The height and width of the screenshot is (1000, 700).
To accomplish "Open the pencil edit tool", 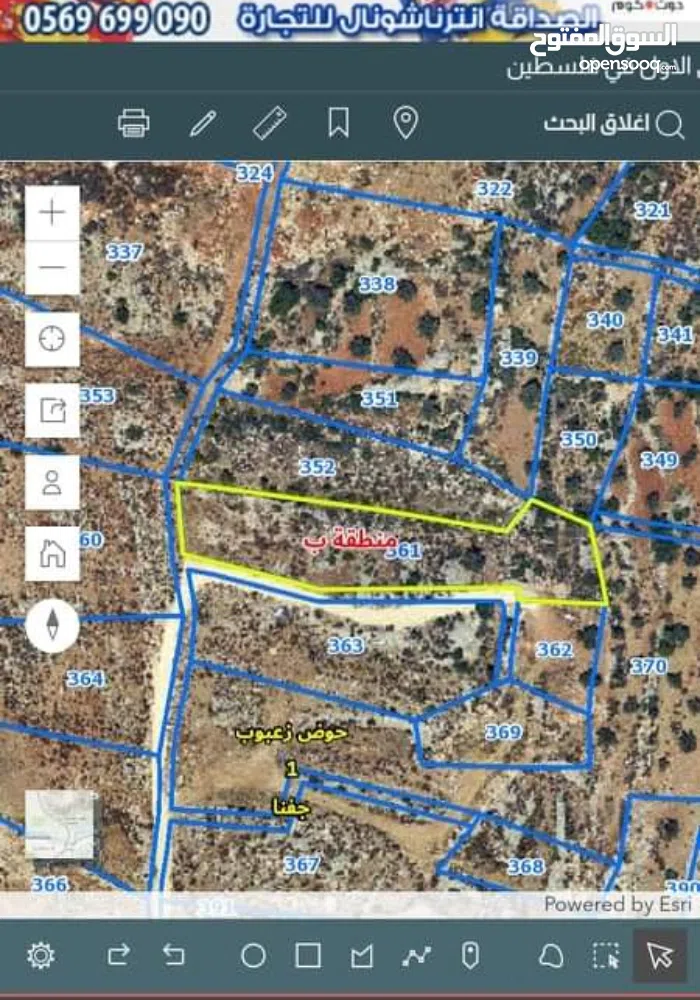I will click(203, 123).
